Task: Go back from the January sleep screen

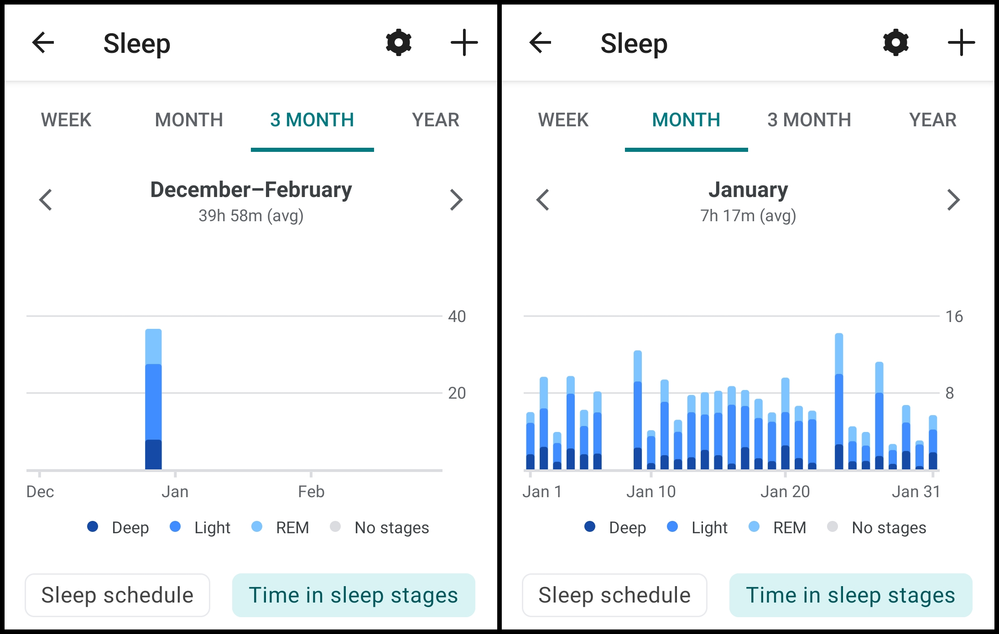Action: 540,43
